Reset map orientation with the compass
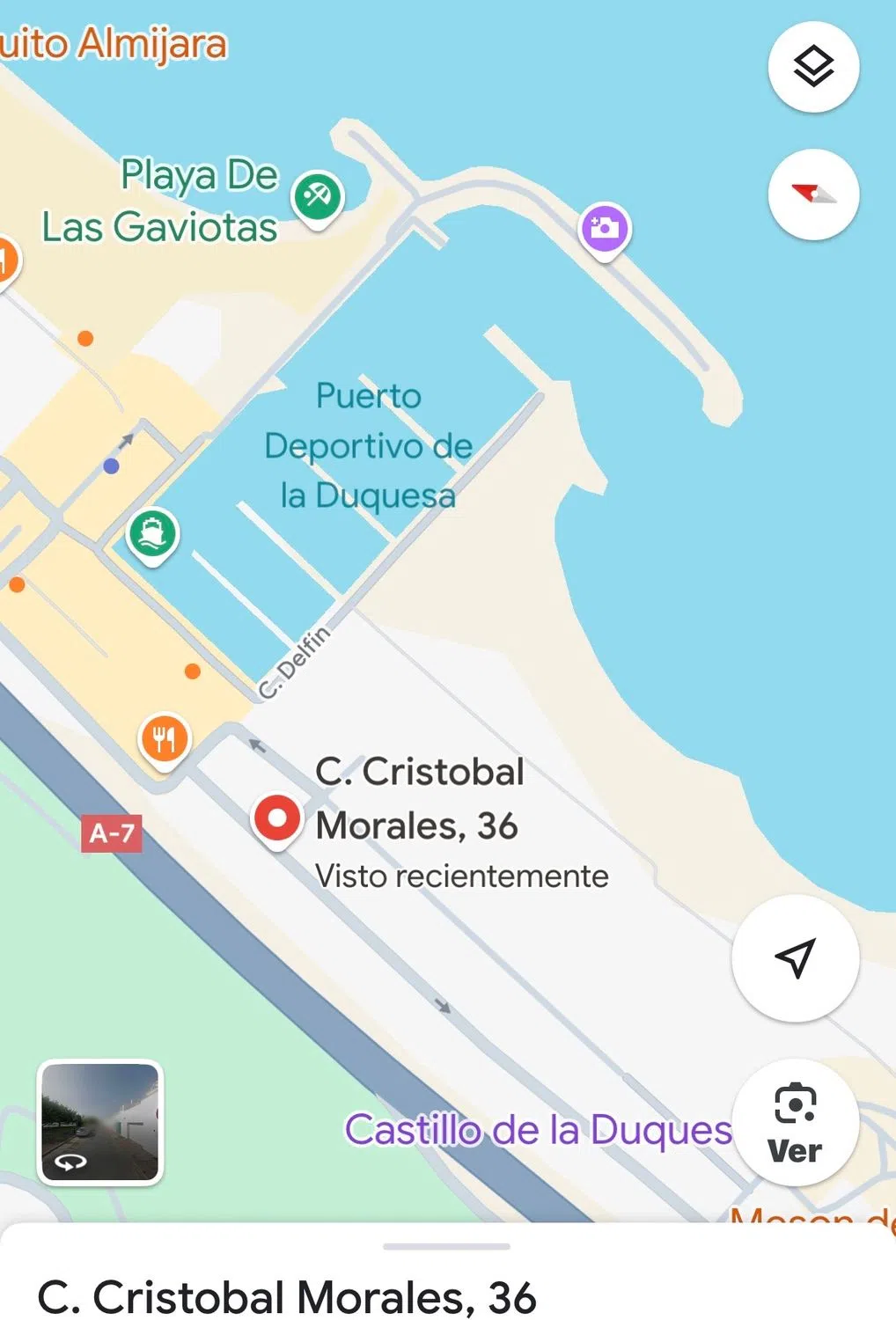 813,194
